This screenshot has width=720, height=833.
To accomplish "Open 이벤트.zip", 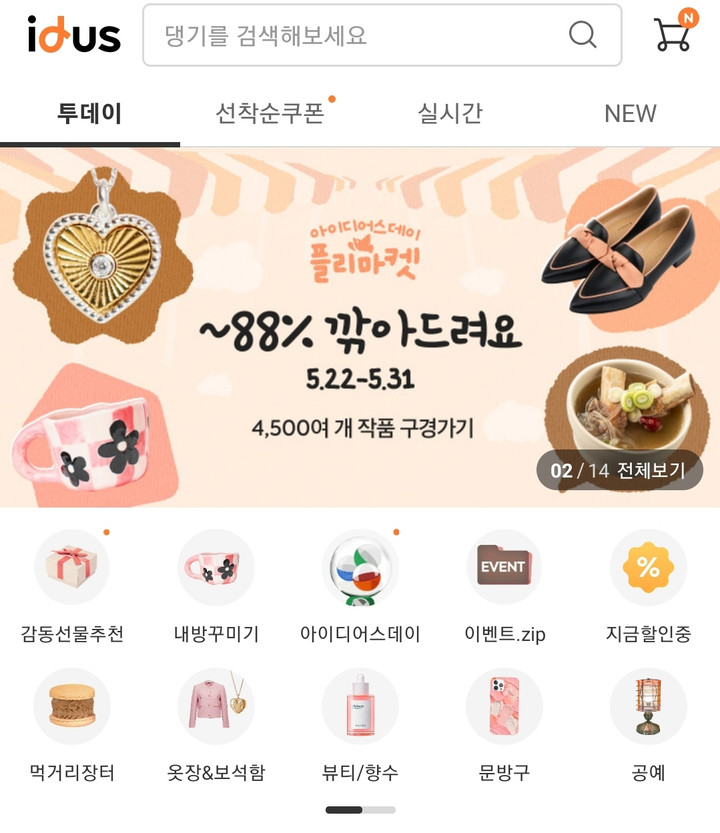I will click(x=504, y=587).
